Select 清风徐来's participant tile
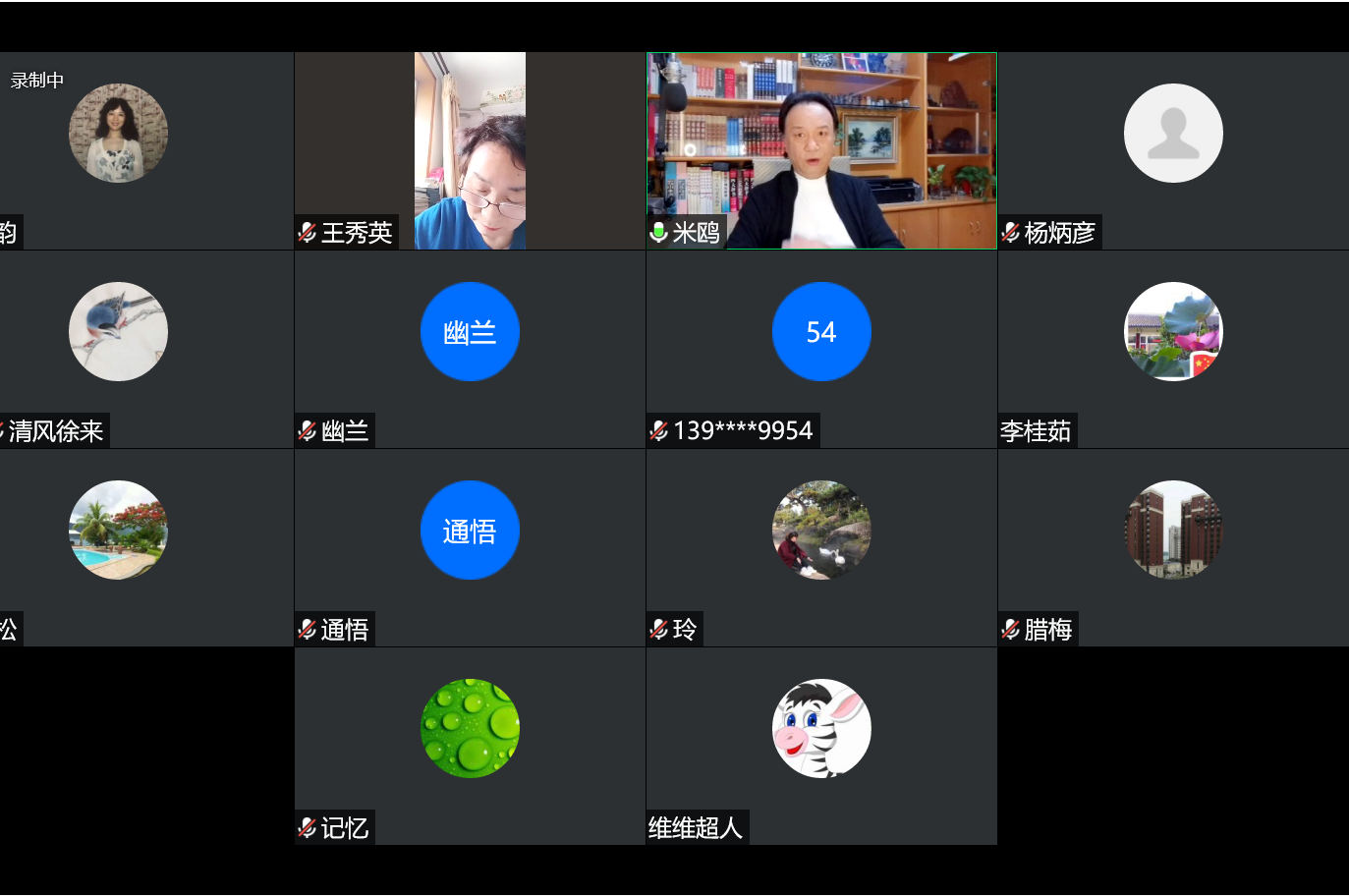This screenshot has width=1349, height=896. pyautogui.click(x=118, y=349)
